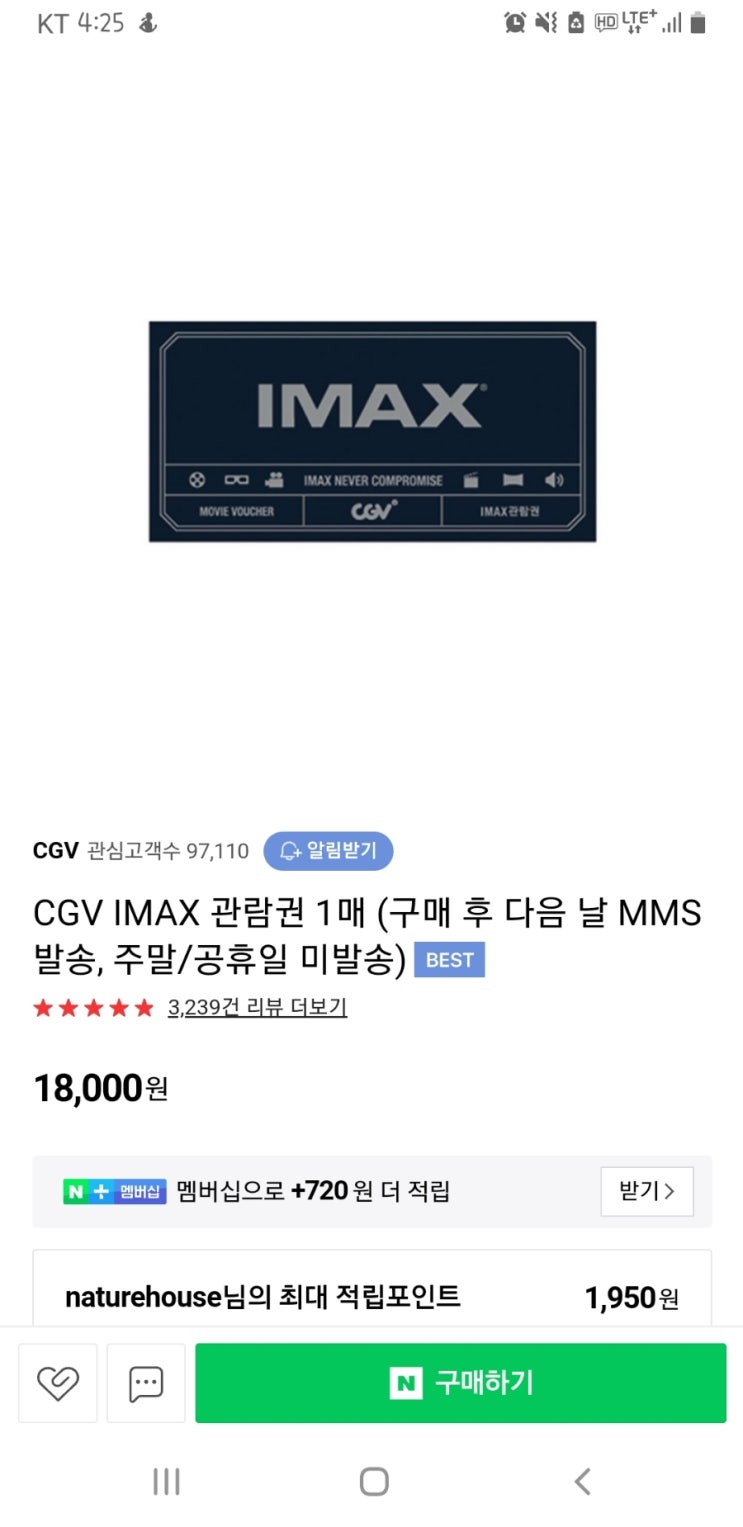The image size is (743, 1527).
Task: Toggle wishlist for this IMAX voucher
Action: pos(57,1383)
